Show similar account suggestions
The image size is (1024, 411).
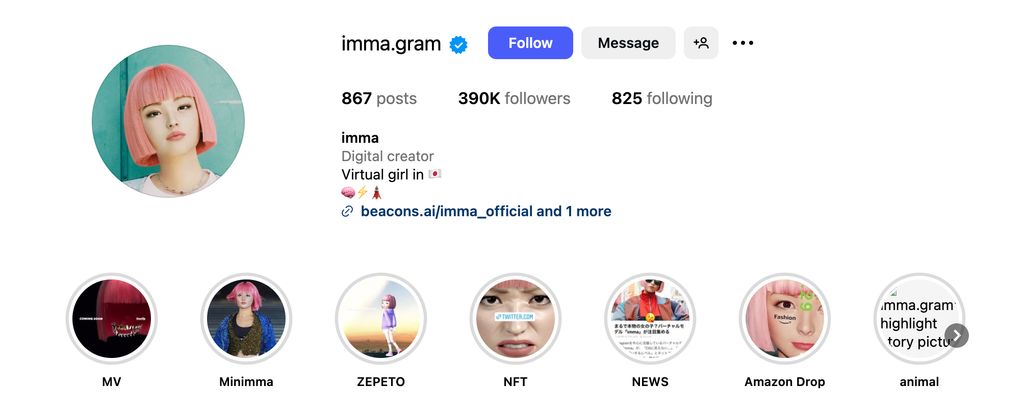701,43
